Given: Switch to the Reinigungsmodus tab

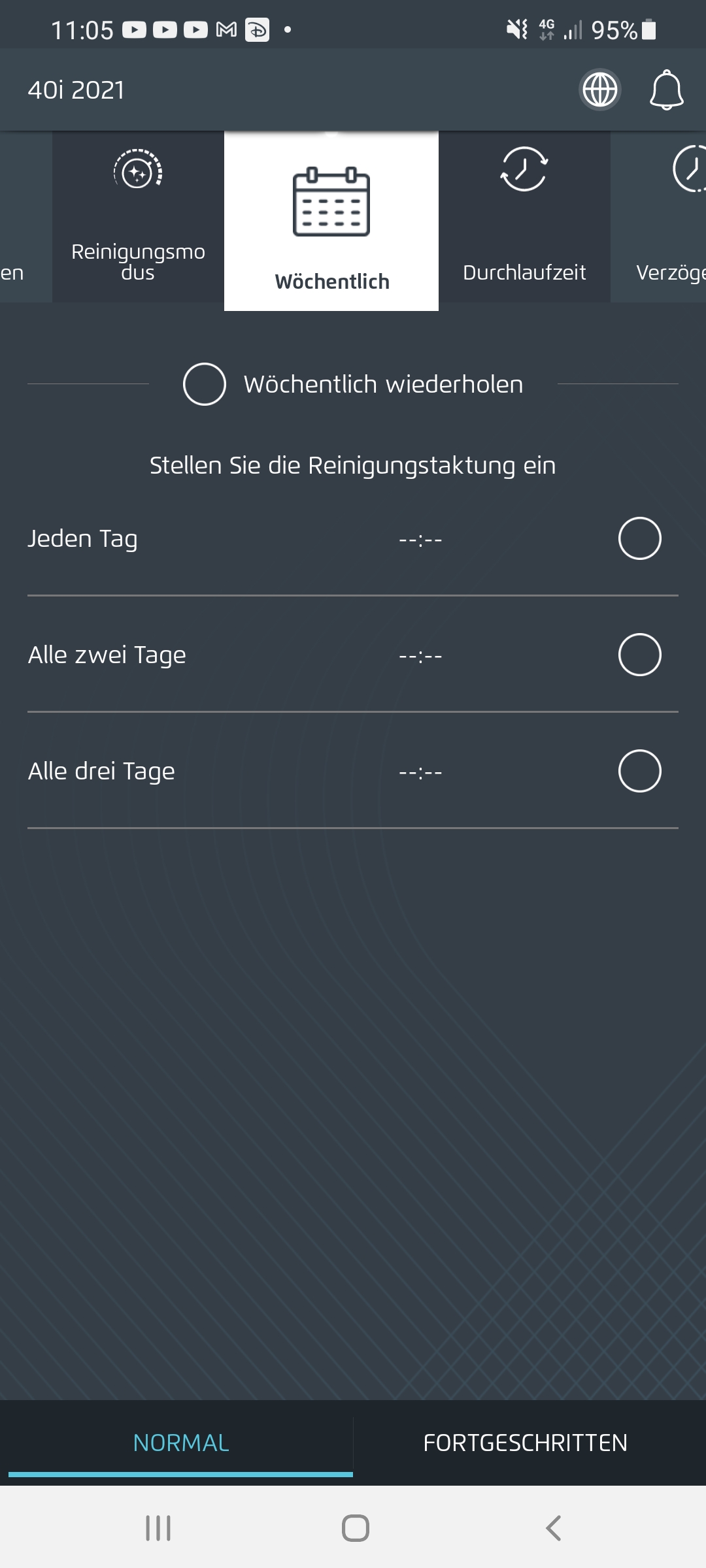Looking at the screenshot, I should (x=138, y=216).
